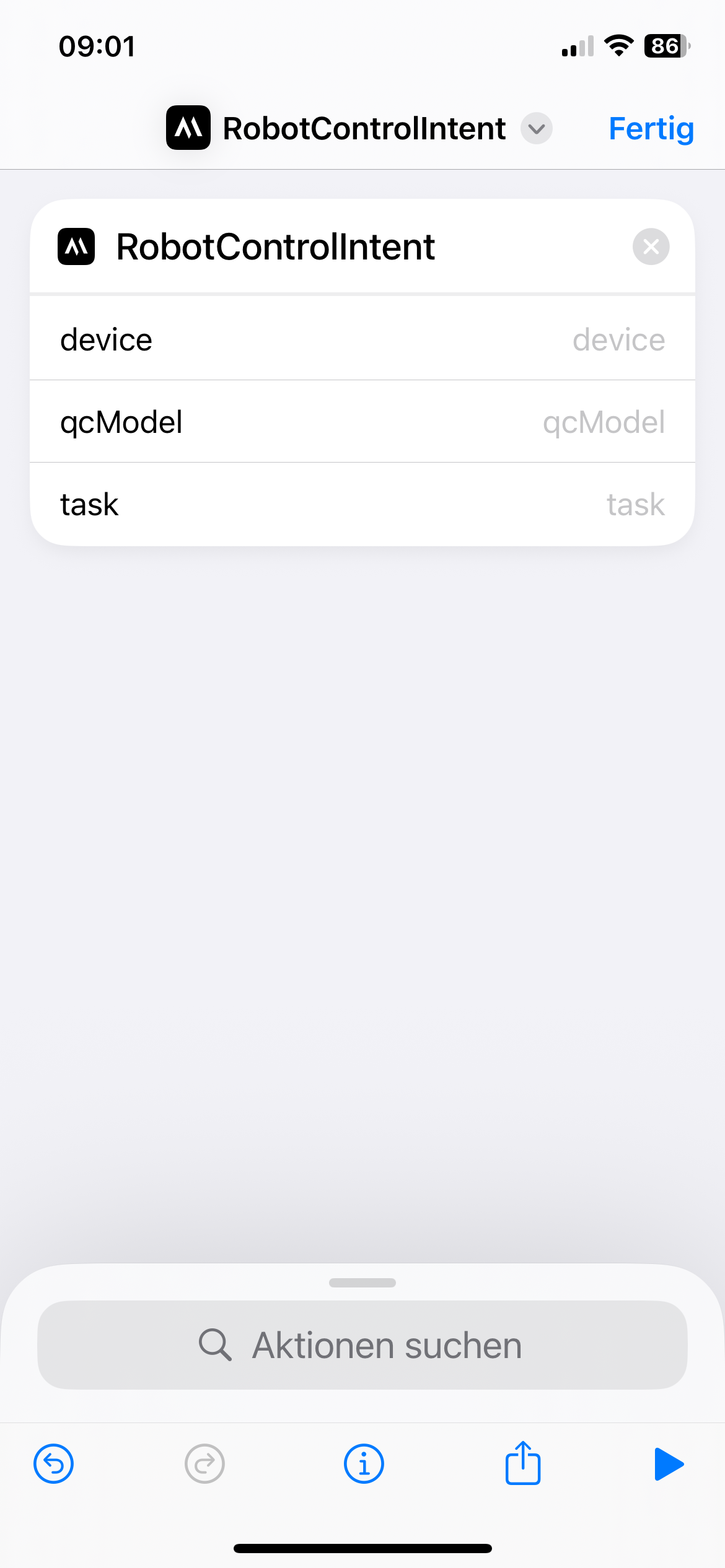Share this shortcut
The height and width of the screenshot is (1568, 725).
(x=523, y=1463)
